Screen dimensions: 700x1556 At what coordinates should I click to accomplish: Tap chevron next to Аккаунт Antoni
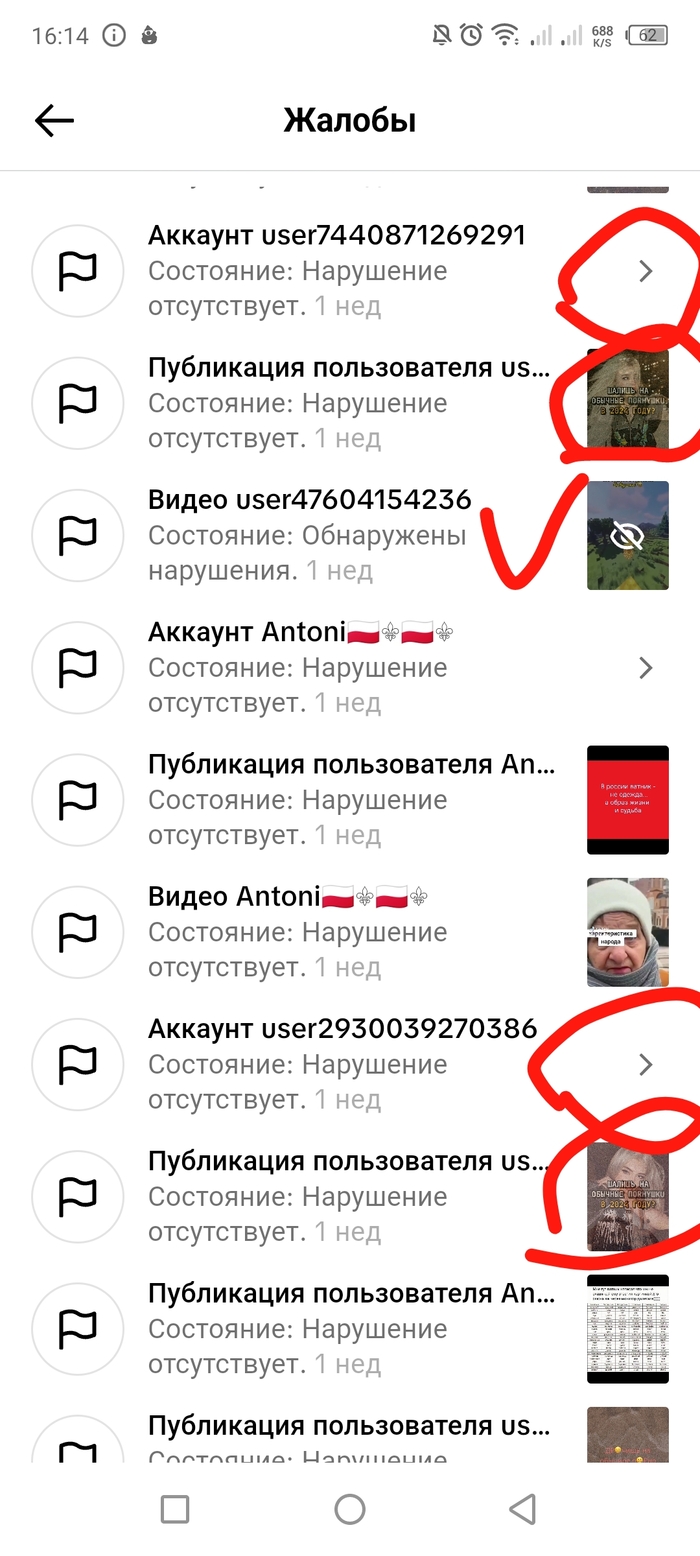click(646, 667)
